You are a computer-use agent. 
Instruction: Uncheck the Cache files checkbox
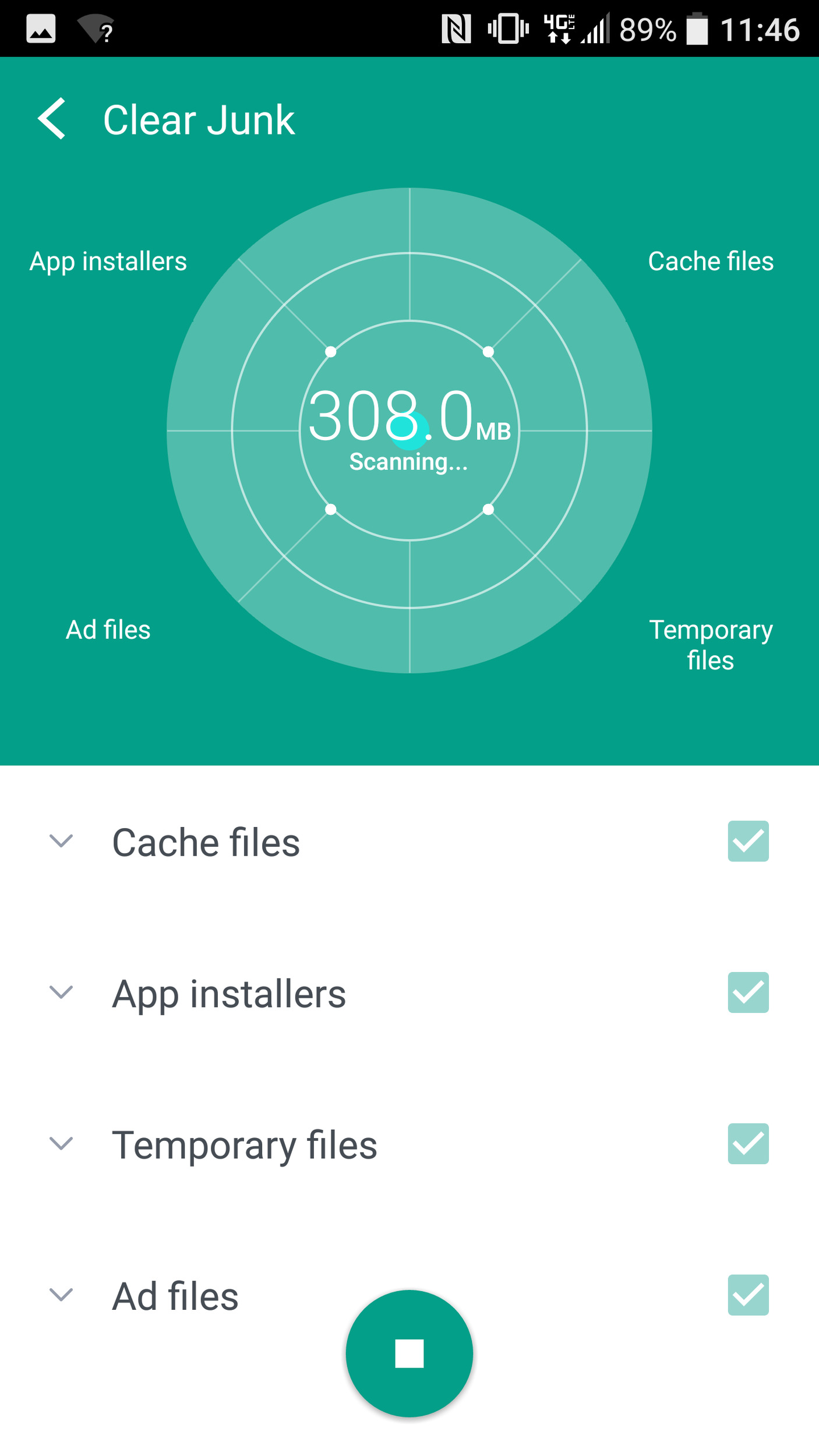(747, 841)
